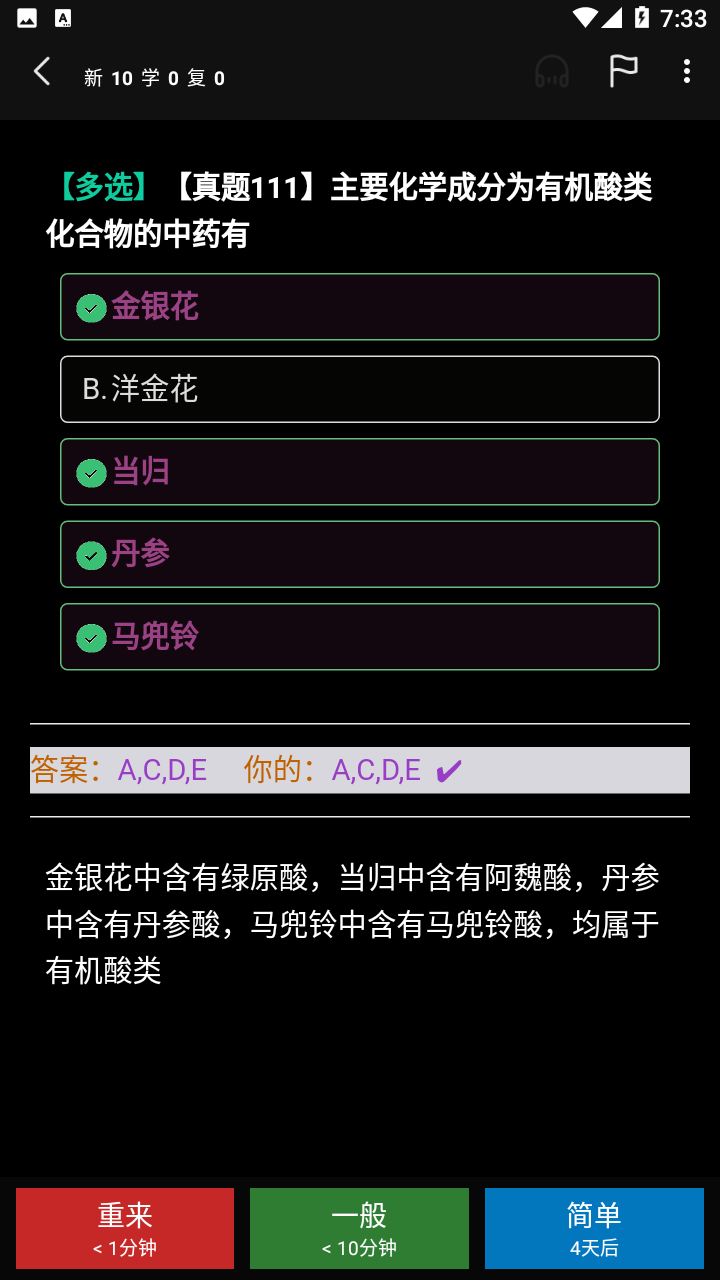Image resolution: width=720 pixels, height=1280 pixels.
Task: Open the three-dot overflow menu
Action: (686, 71)
